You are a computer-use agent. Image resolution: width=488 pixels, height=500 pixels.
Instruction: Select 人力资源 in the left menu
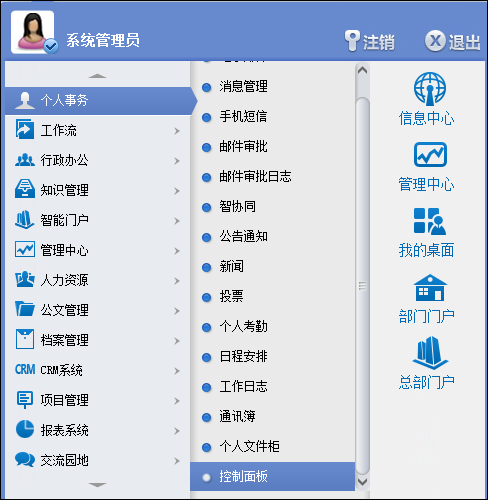[98, 280]
